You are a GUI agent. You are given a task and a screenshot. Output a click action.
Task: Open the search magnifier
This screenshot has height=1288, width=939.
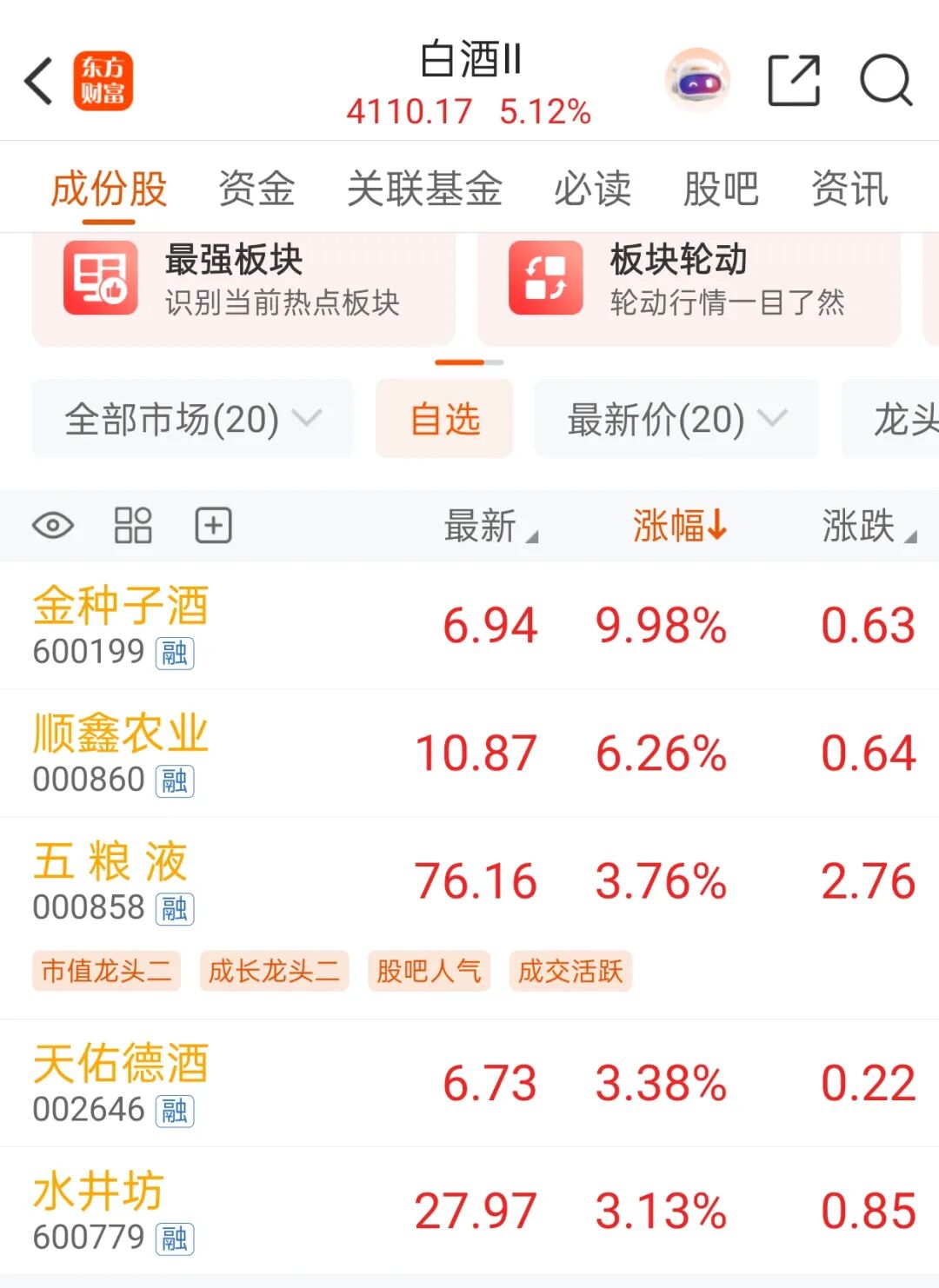885,81
